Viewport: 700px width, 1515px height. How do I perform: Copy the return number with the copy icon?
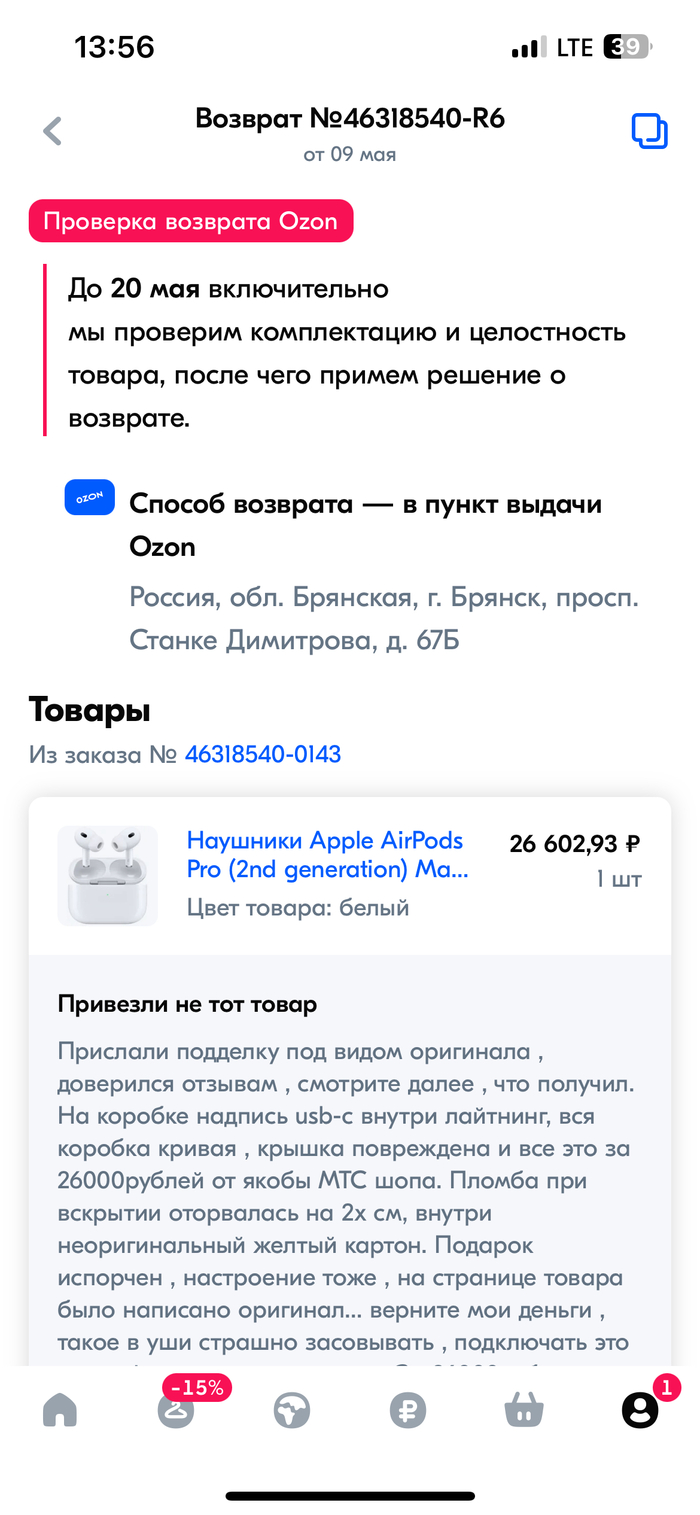[649, 131]
